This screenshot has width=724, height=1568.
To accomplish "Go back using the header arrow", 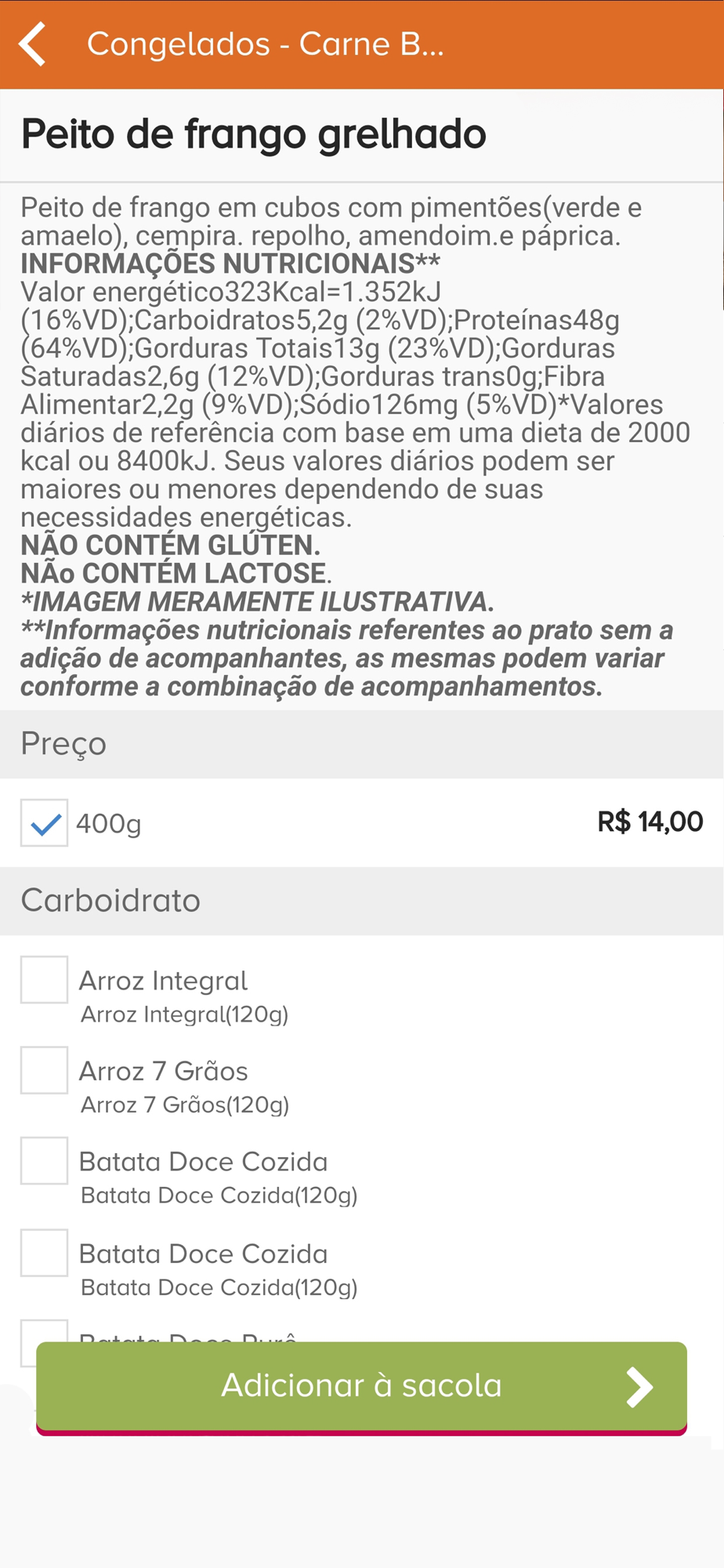I will [34, 44].
